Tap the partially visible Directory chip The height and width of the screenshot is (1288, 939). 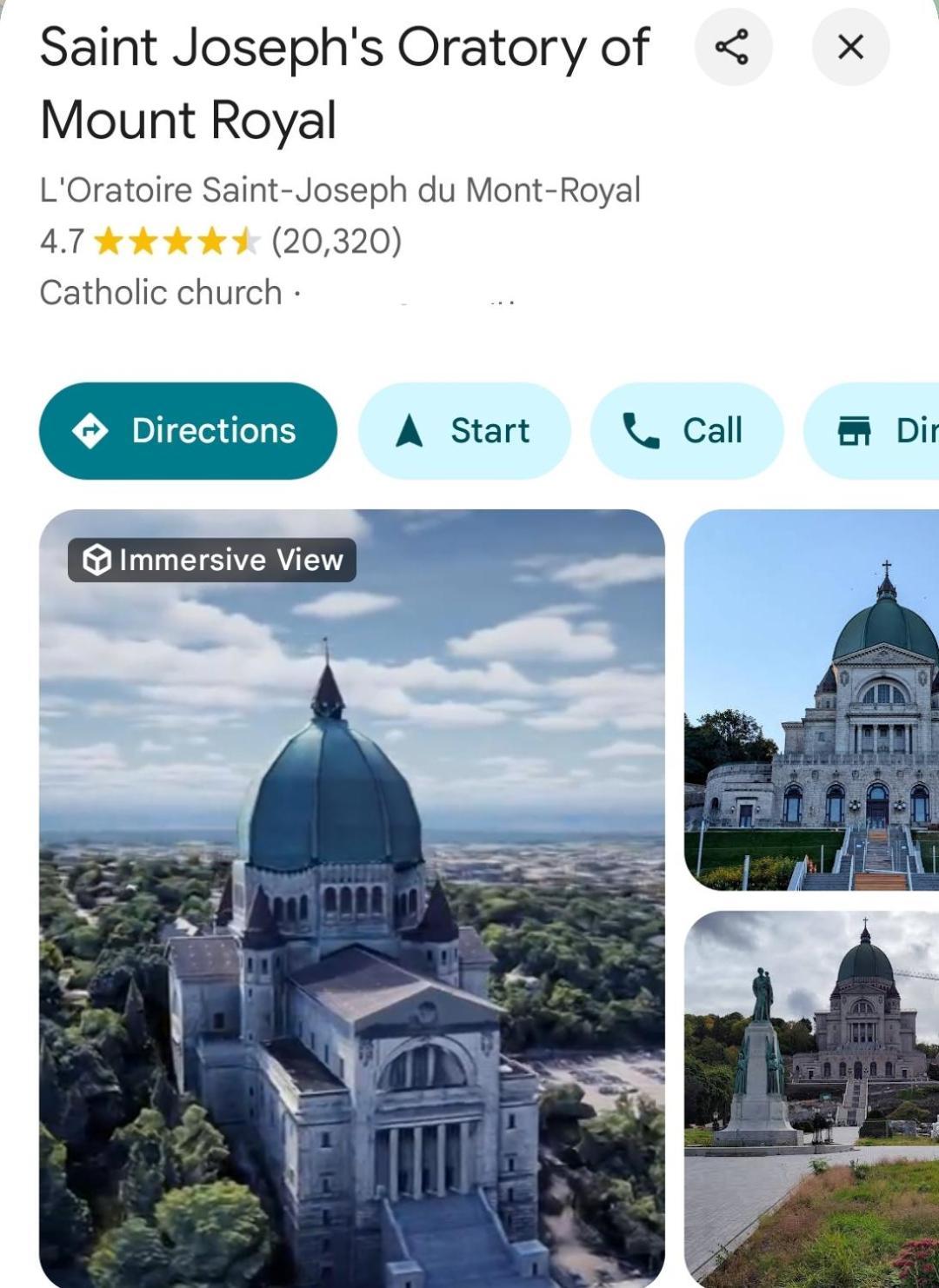click(878, 430)
